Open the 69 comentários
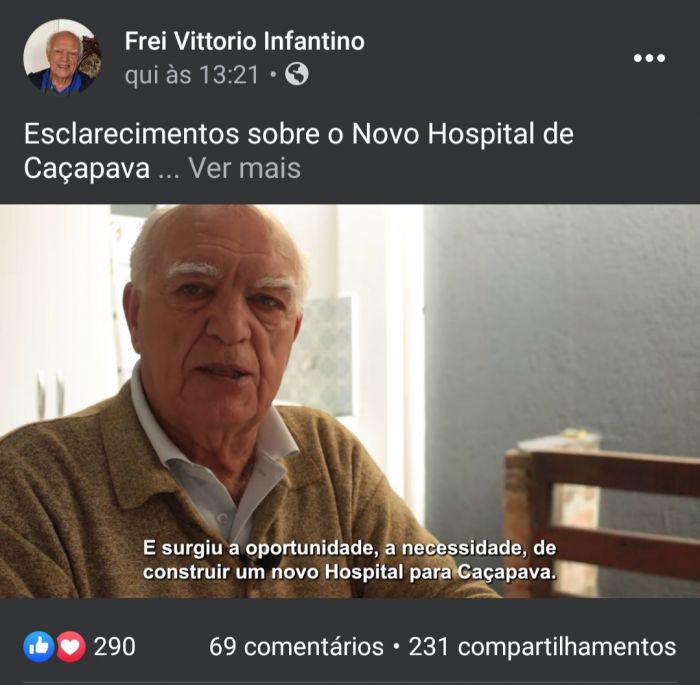 point(296,647)
